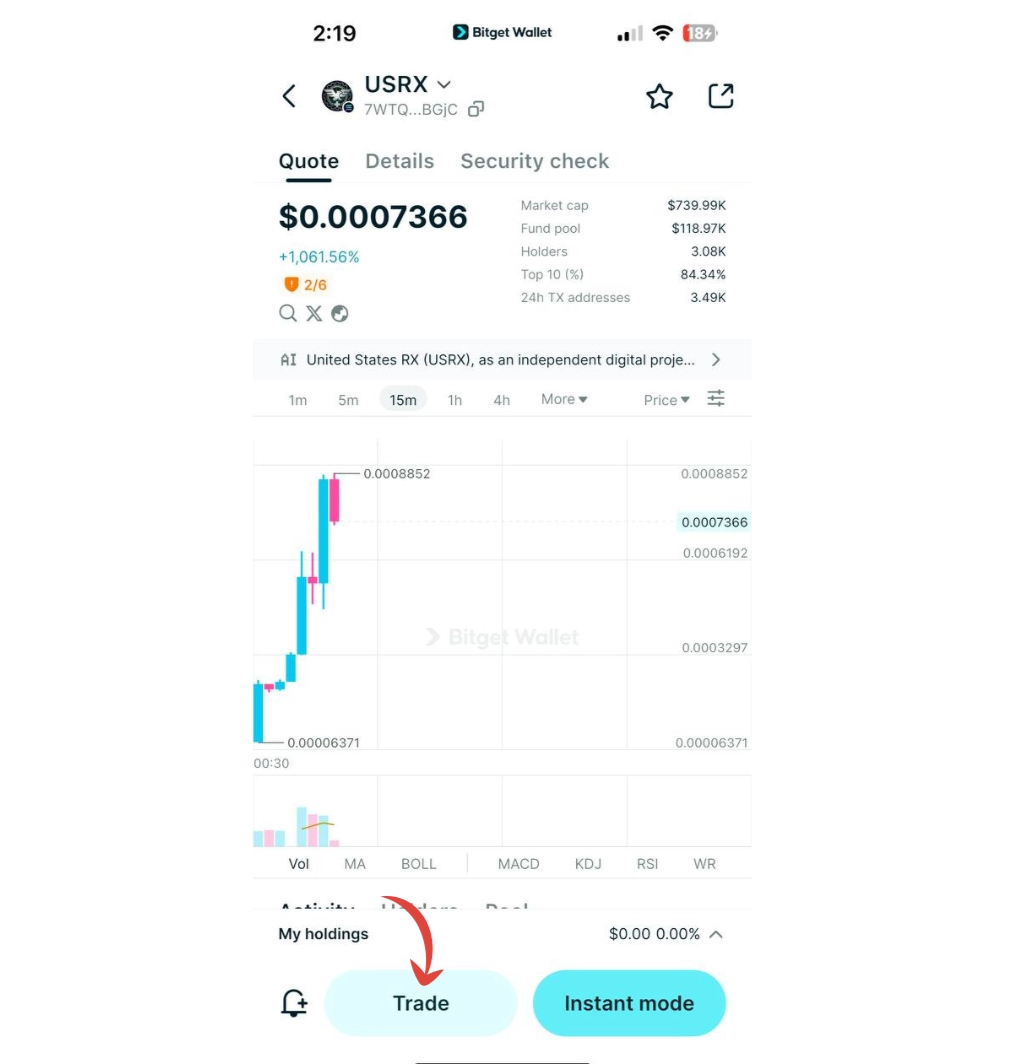Enable the MACD indicator
1015x1064 pixels.
pyautogui.click(x=518, y=863)
